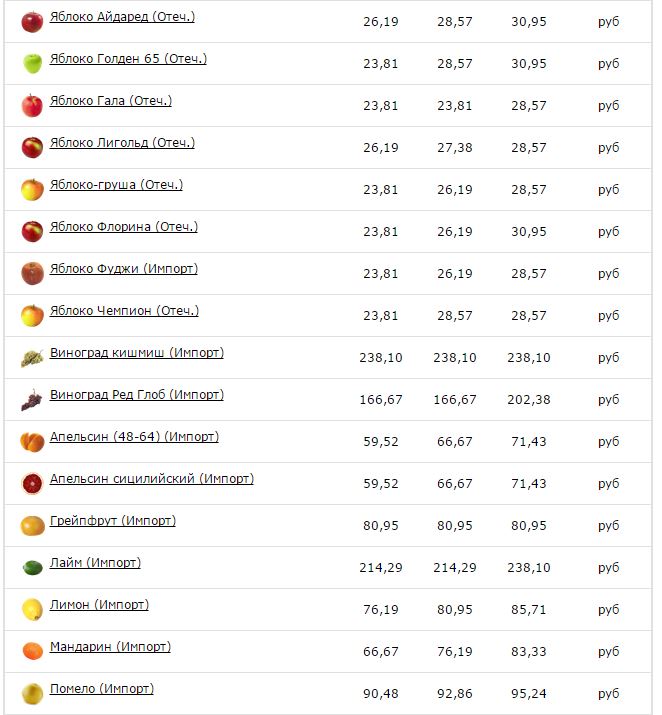
Task: Open Апельсин (48-64) (Импорт) link
Action: point(134,436)
